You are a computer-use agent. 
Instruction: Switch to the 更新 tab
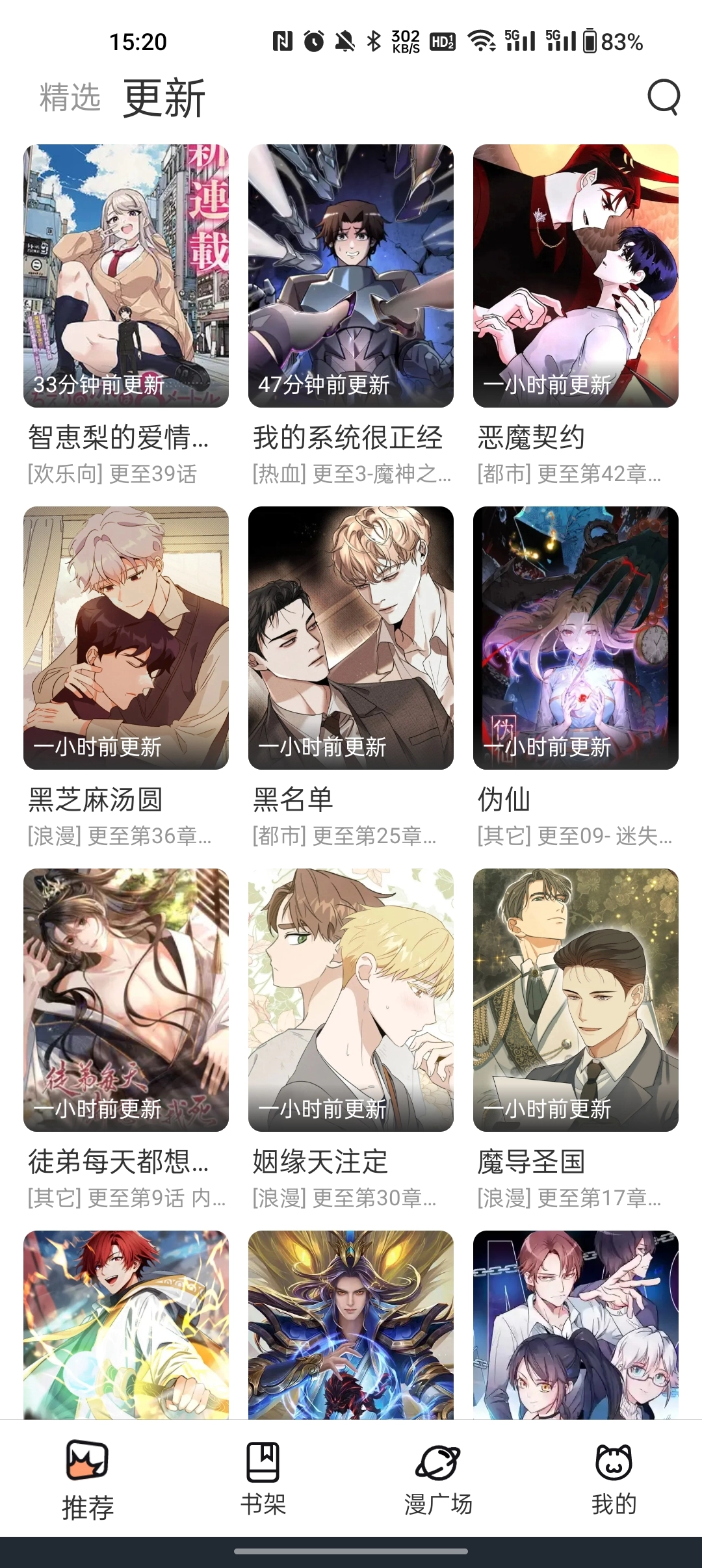[164, 96]
